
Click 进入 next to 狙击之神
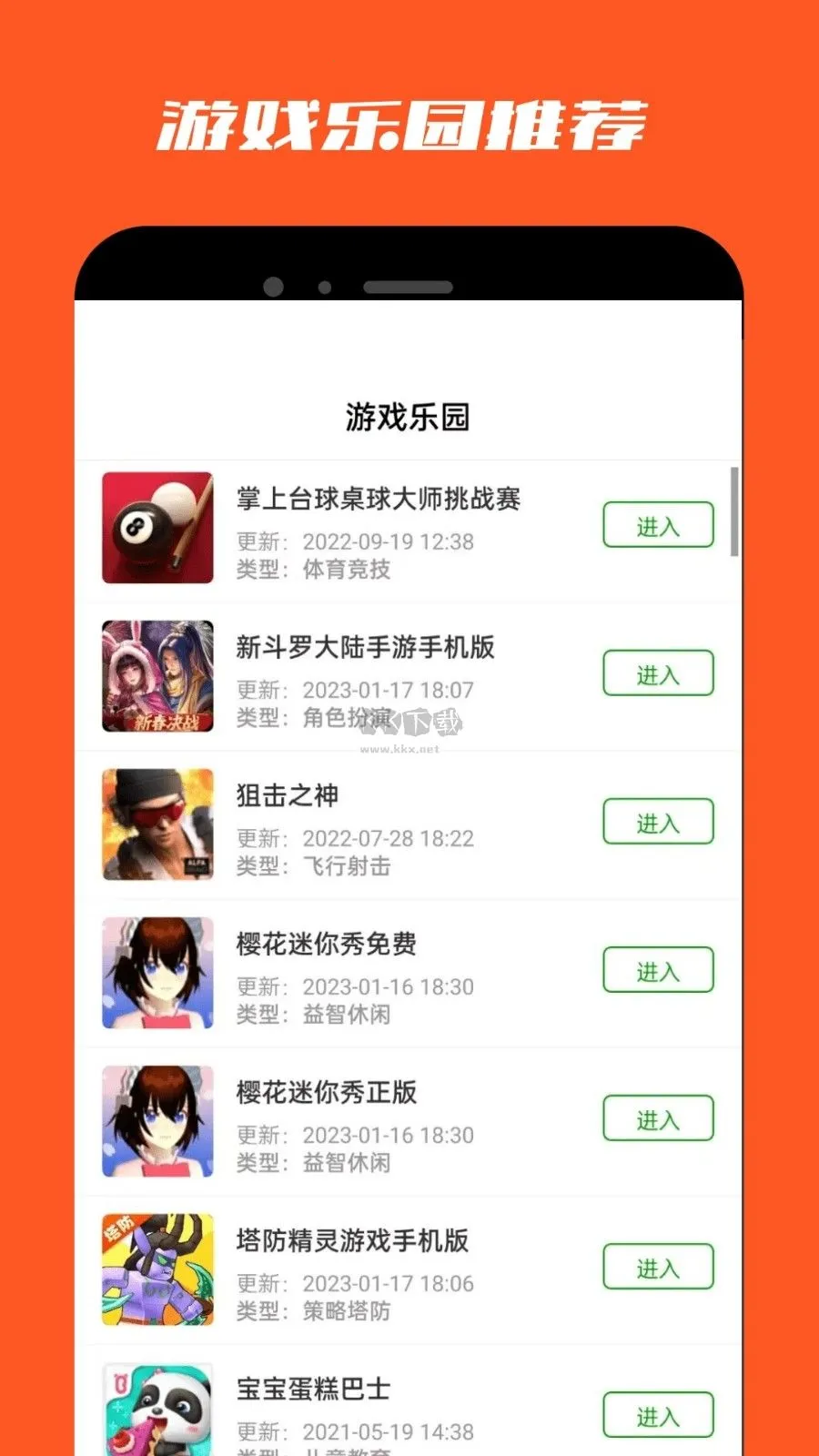point(657,822)
